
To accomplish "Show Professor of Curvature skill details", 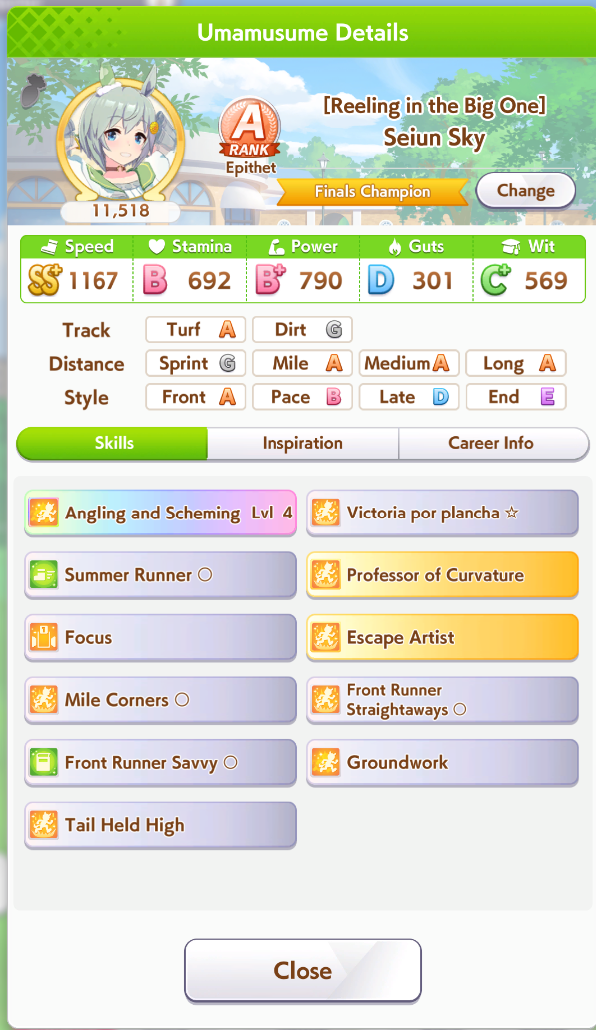I will click(x=442, y=575).
